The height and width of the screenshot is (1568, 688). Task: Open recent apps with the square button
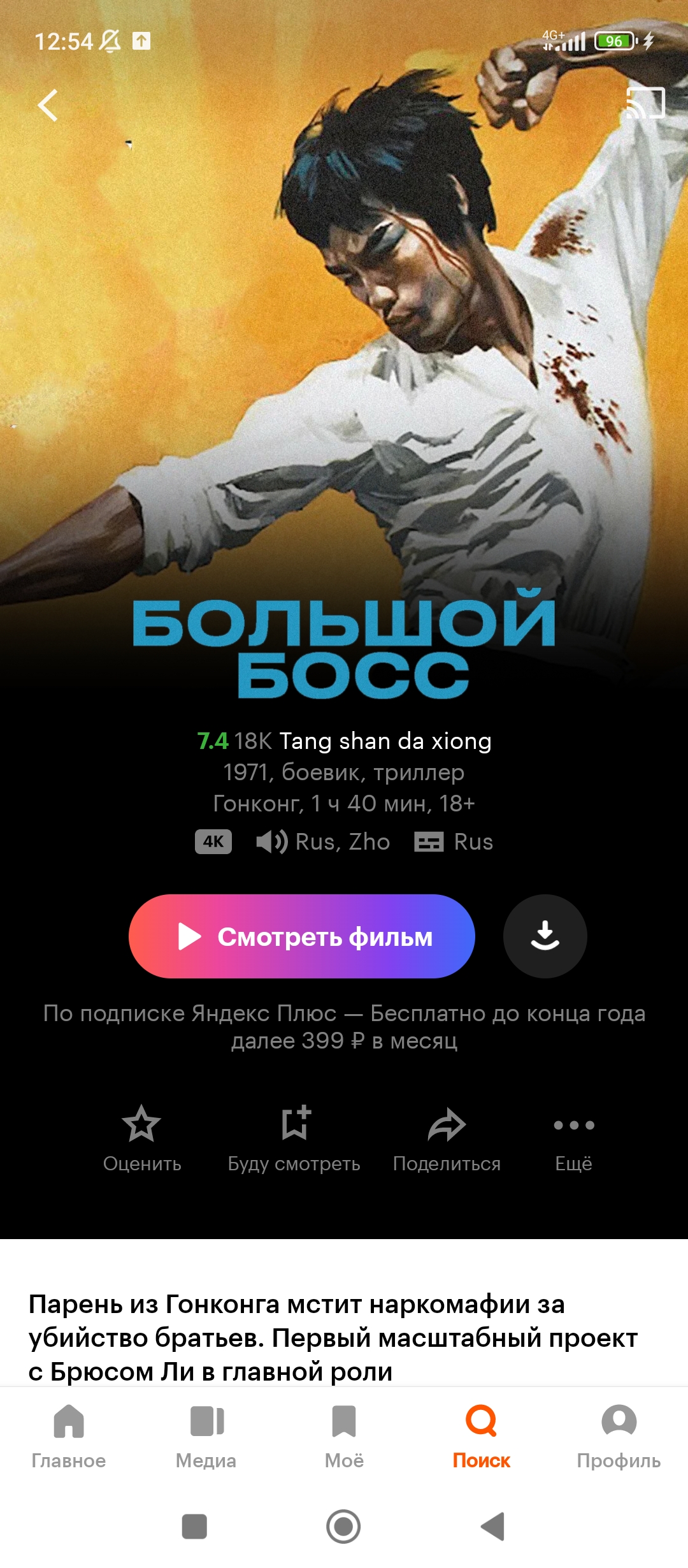click(x=194, y=1527)
